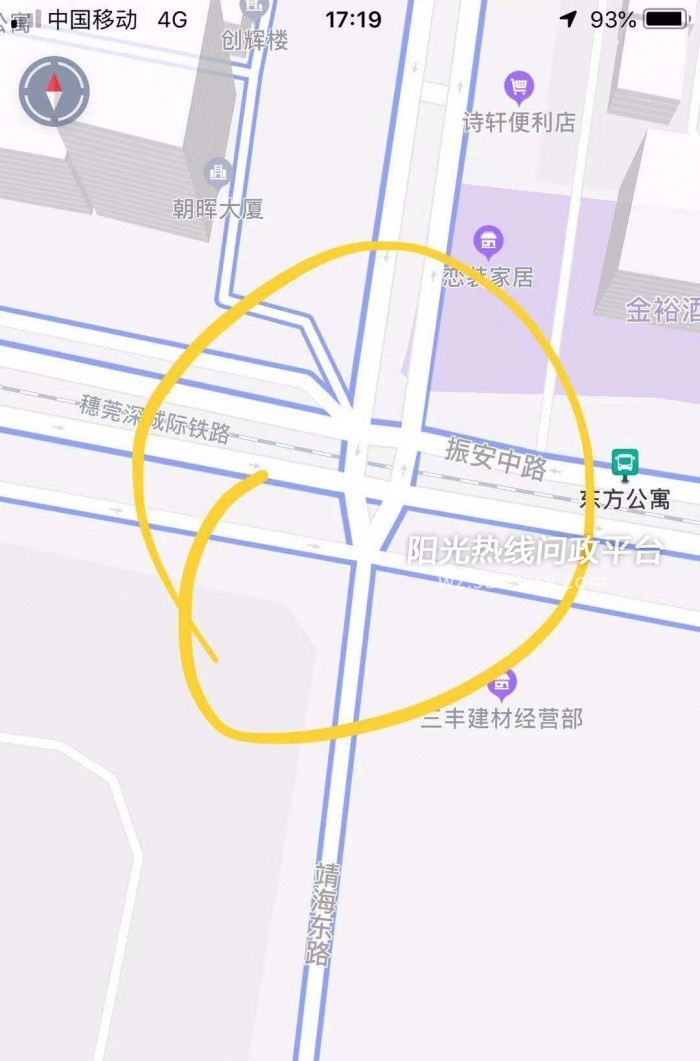Select the 三丰建材经营部 marker
The width and height of the screenshot is (700, 1061).
coord(502,684)
